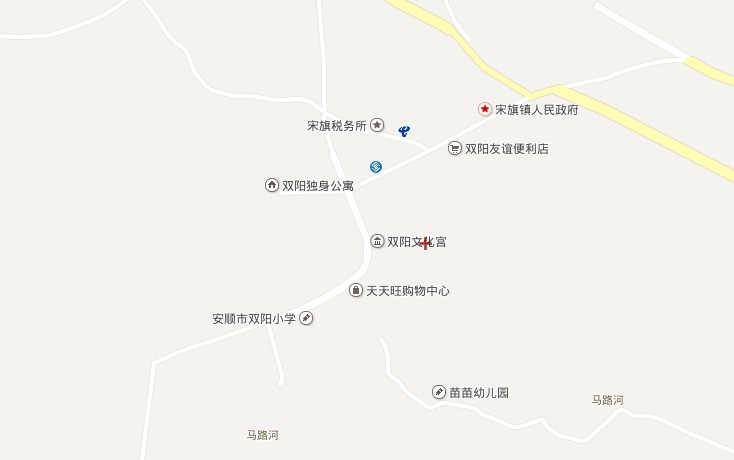Tap the 天天旺购物中心 shopping marker
Image resolution: width=734 pixels, height=460 pixels.
pyautogui.click(x=355, y=290)
